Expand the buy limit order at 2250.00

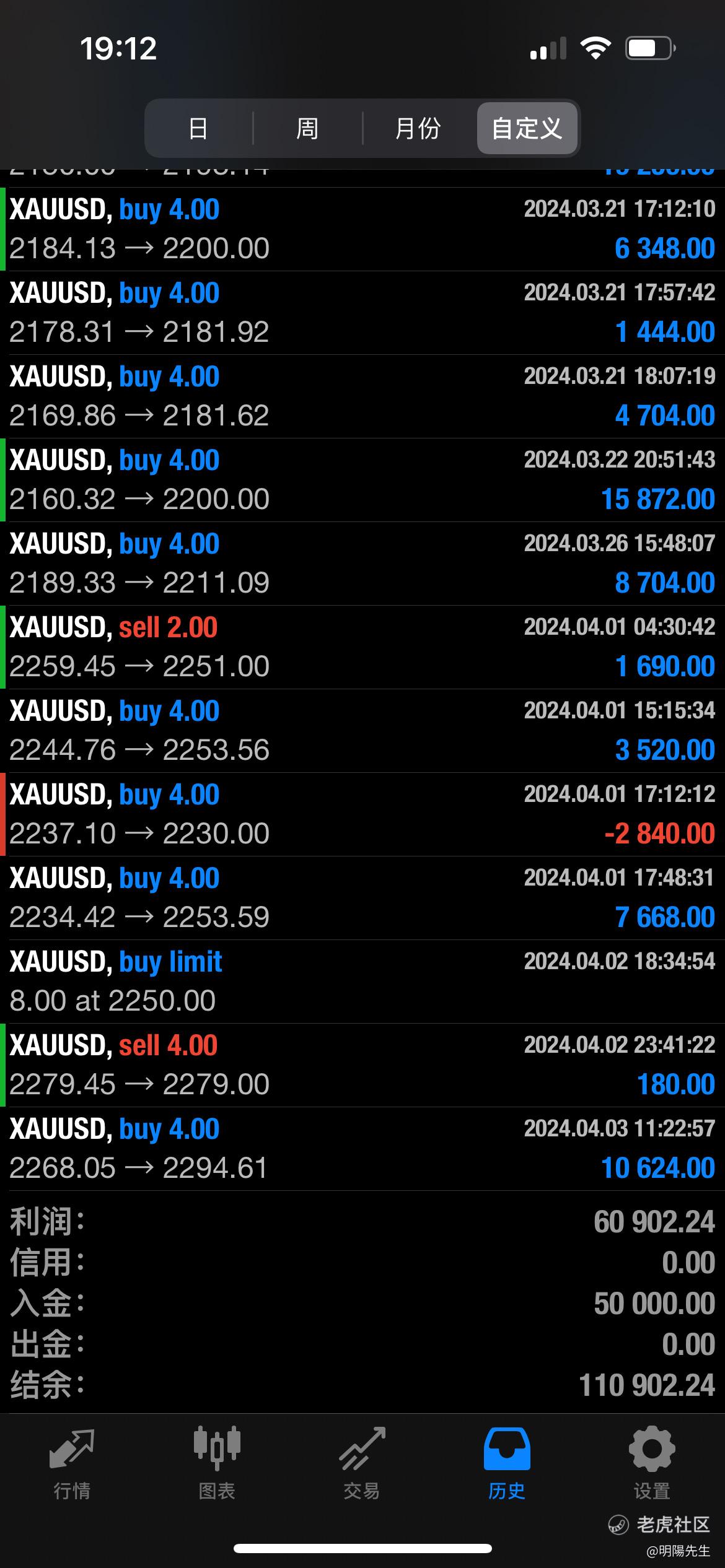click(362, 982)
